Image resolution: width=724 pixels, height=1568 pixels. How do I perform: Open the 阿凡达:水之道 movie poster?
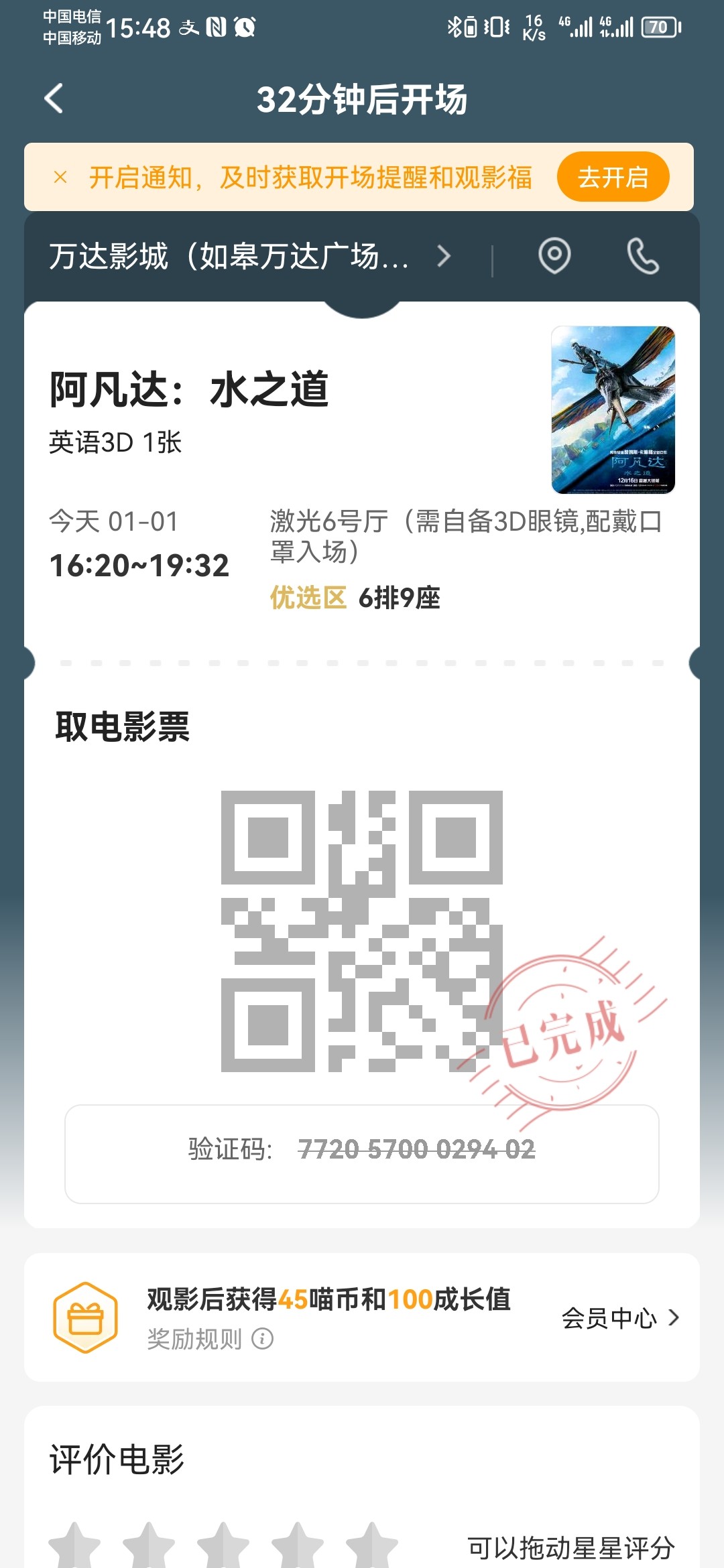(x=613, y=409)
